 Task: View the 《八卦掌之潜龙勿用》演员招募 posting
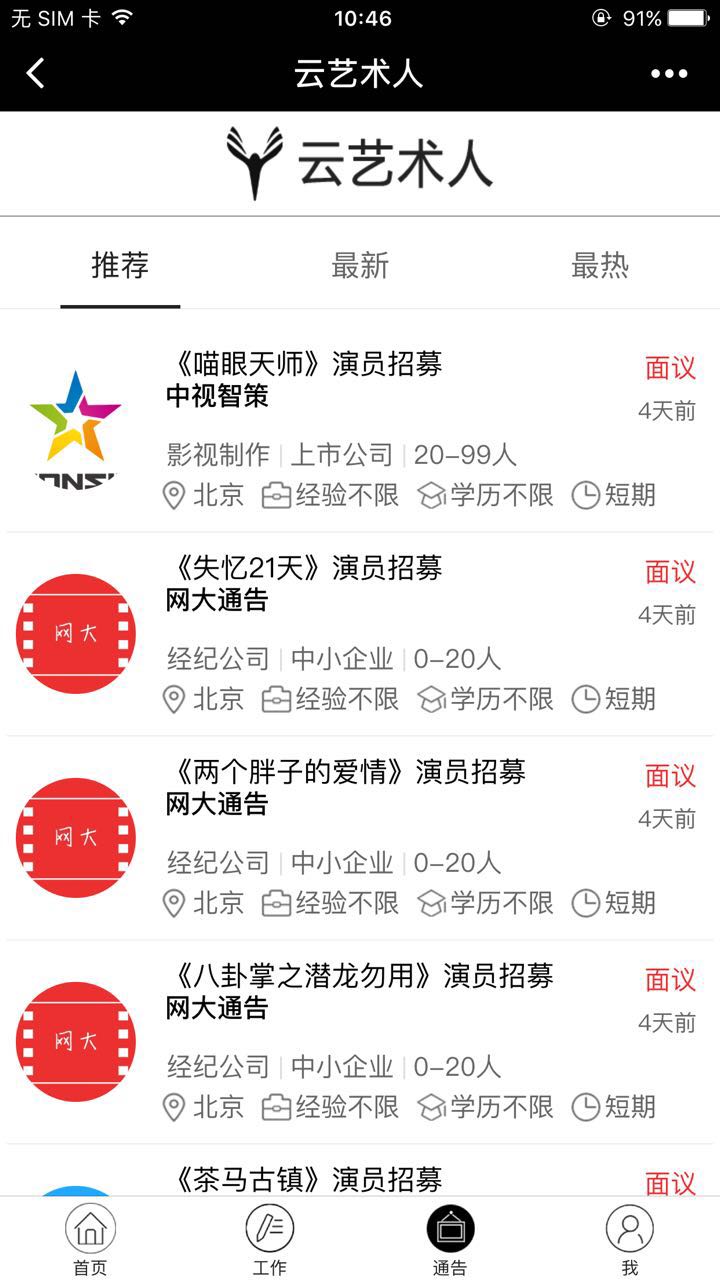360,977
